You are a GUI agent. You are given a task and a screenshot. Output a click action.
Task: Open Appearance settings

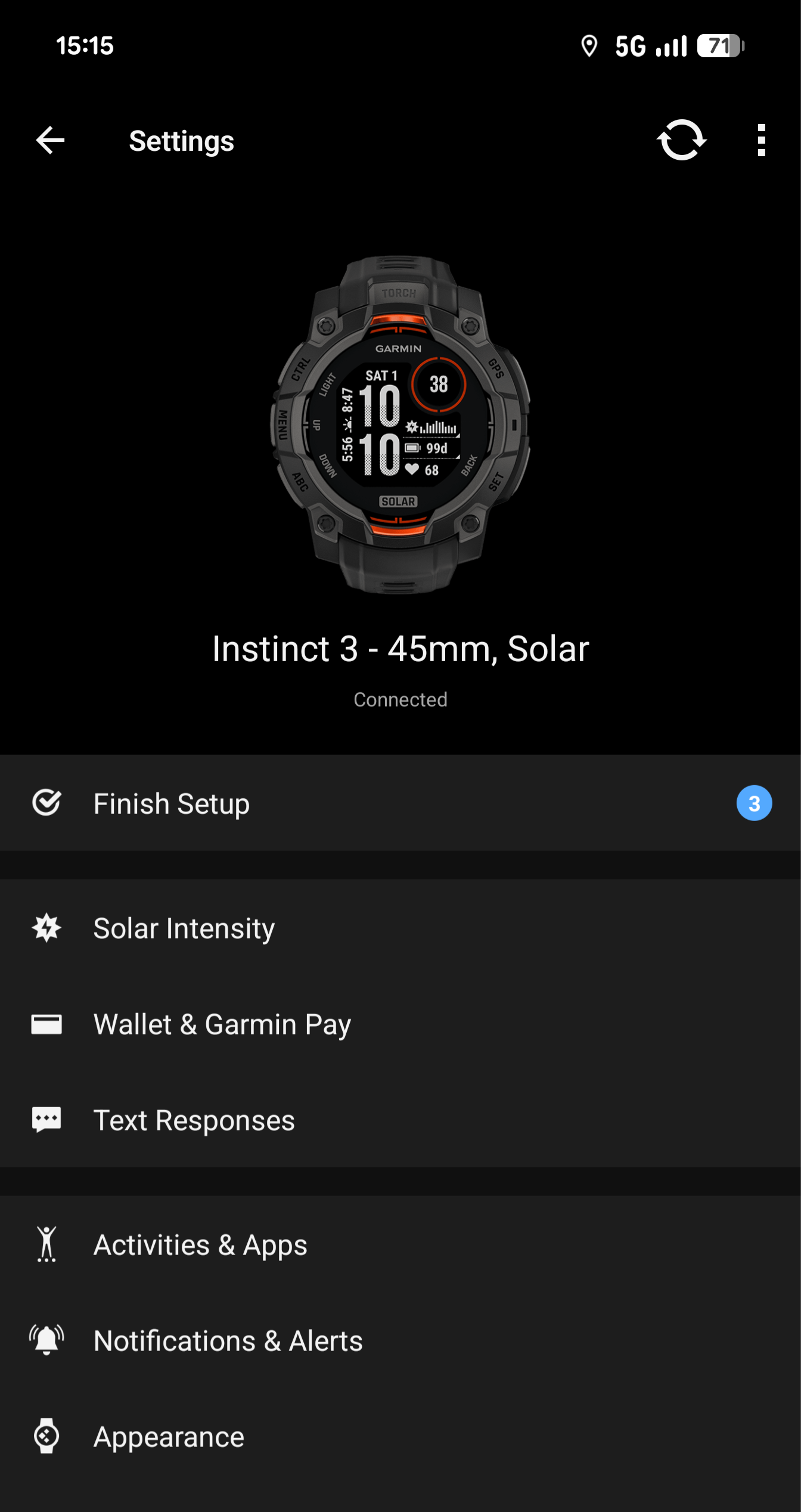click(401, 1437)
